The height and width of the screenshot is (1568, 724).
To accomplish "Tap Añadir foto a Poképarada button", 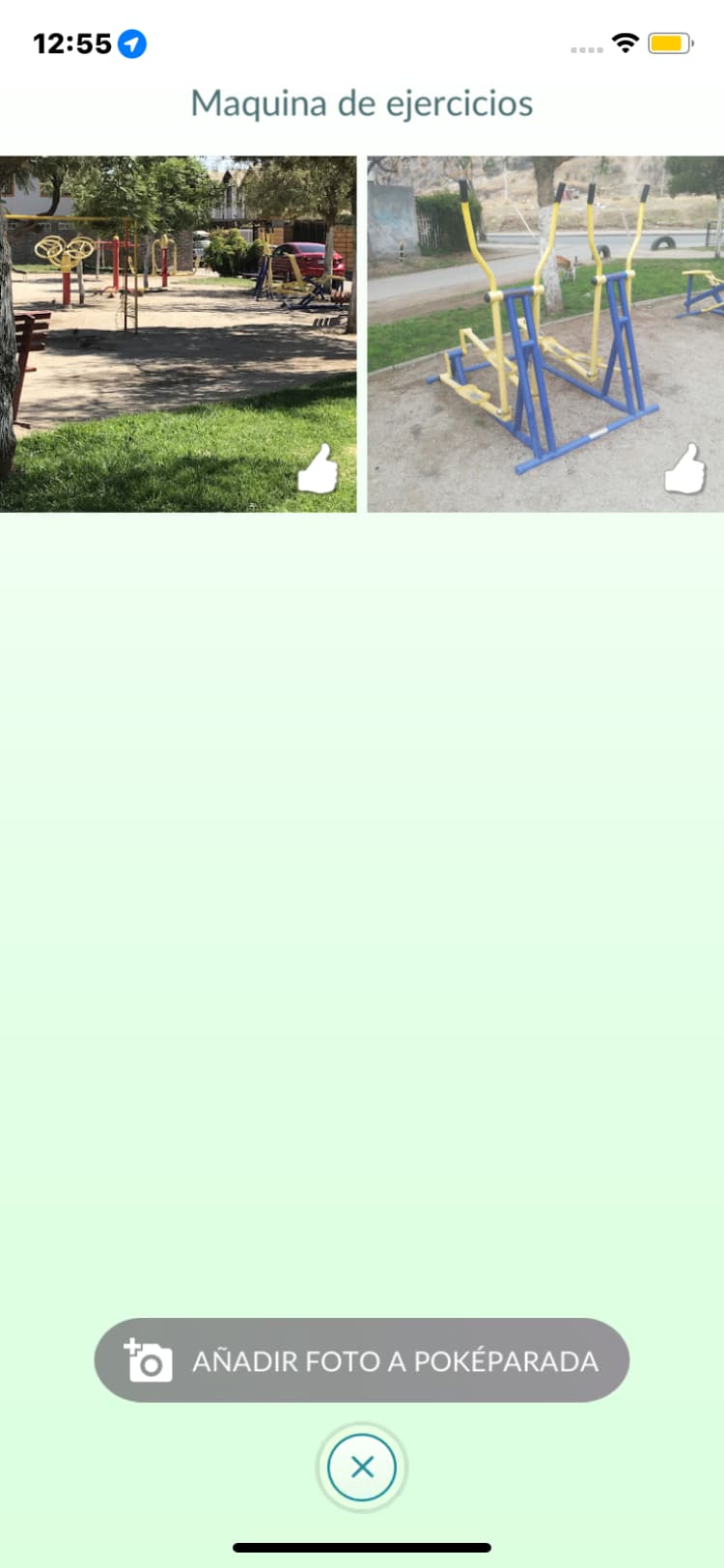I will tap(362, 1360).
